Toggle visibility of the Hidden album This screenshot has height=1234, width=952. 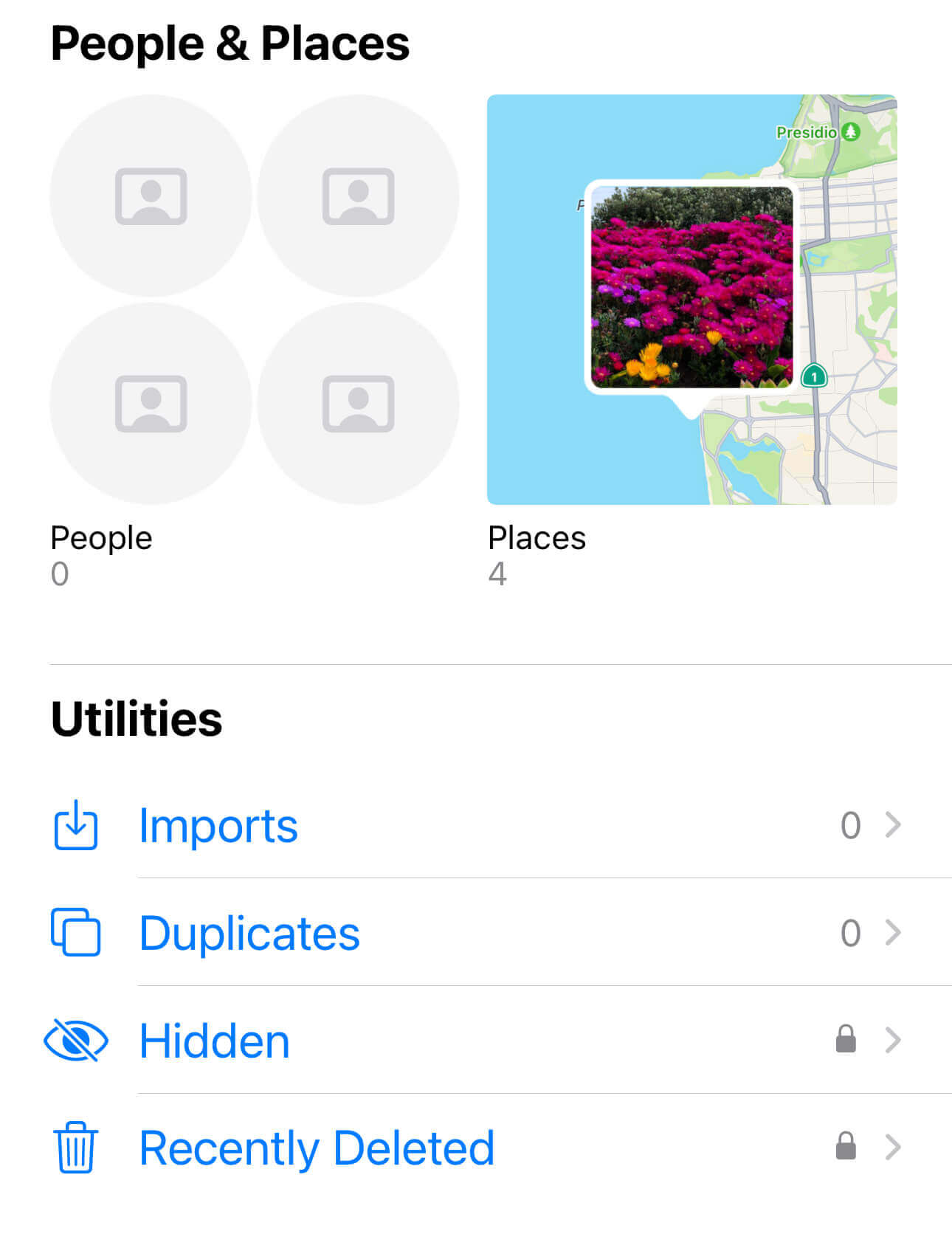214,1041
